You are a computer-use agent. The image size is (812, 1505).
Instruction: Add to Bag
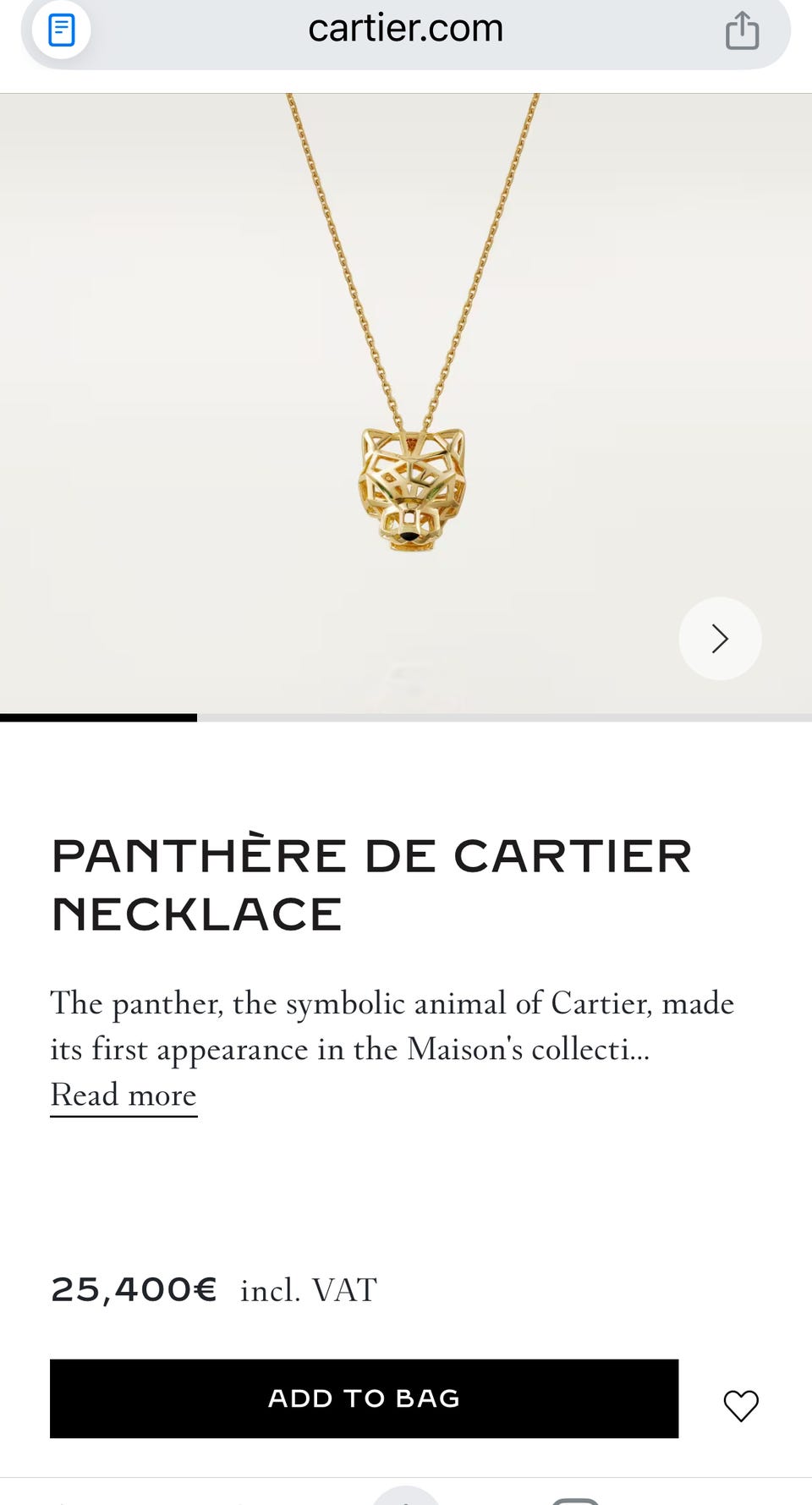pyautogui.click(x=364, y=1398)
